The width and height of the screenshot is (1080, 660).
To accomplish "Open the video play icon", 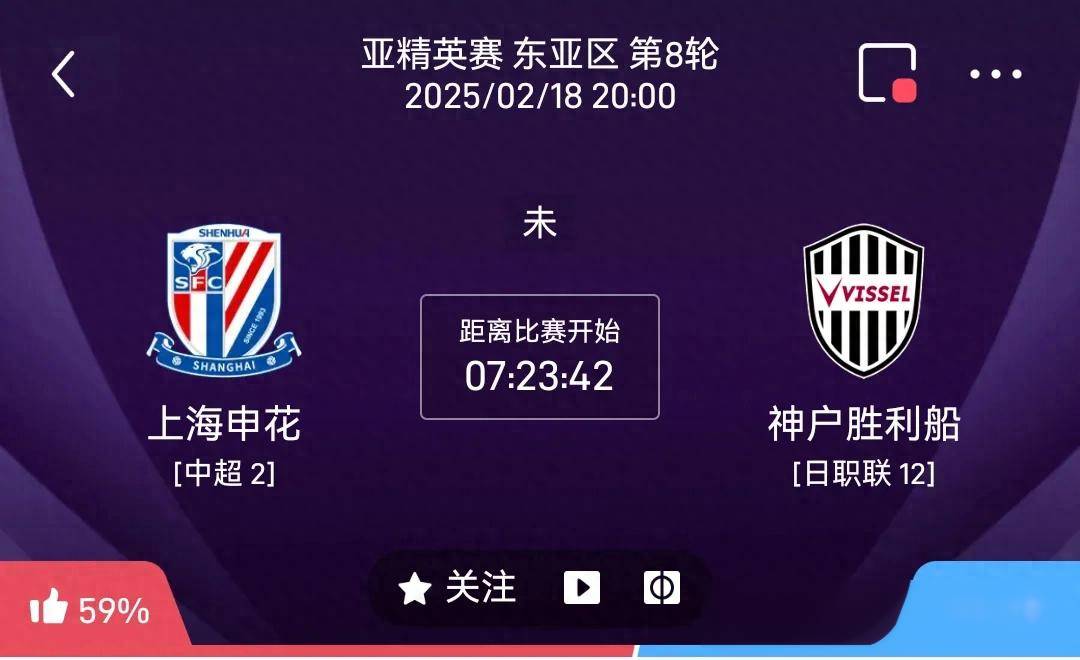I will coord(582,588).
